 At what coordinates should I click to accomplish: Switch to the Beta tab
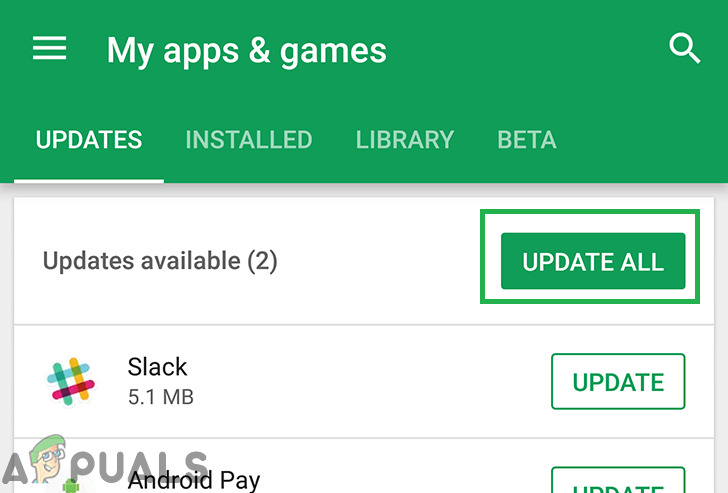coord(526,140)
